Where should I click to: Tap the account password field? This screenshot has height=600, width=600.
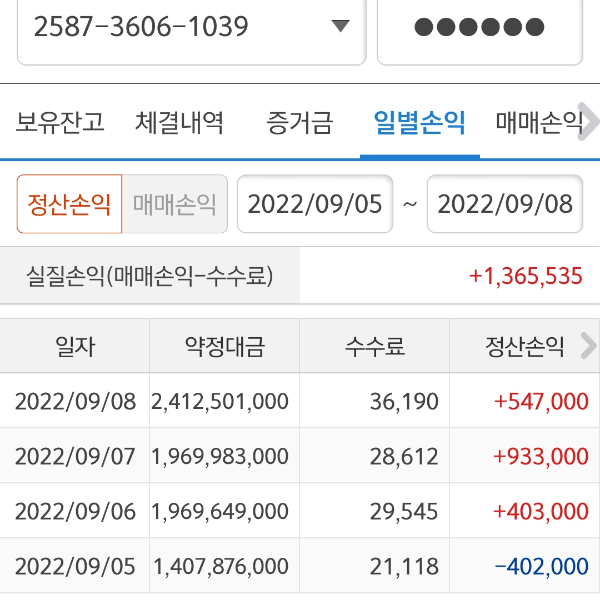click(x=478, y=27)
